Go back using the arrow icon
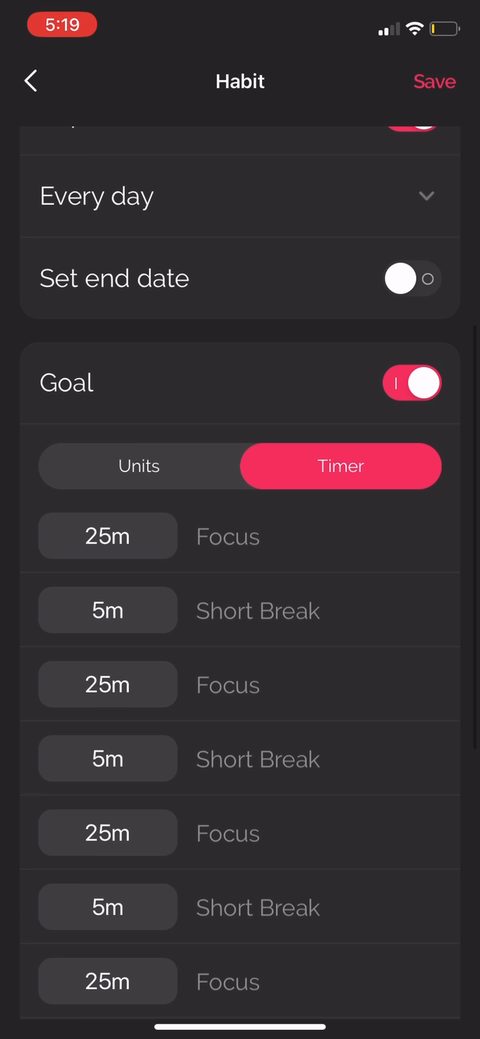This screenshot has height=1039, width=480. point(31,81)
